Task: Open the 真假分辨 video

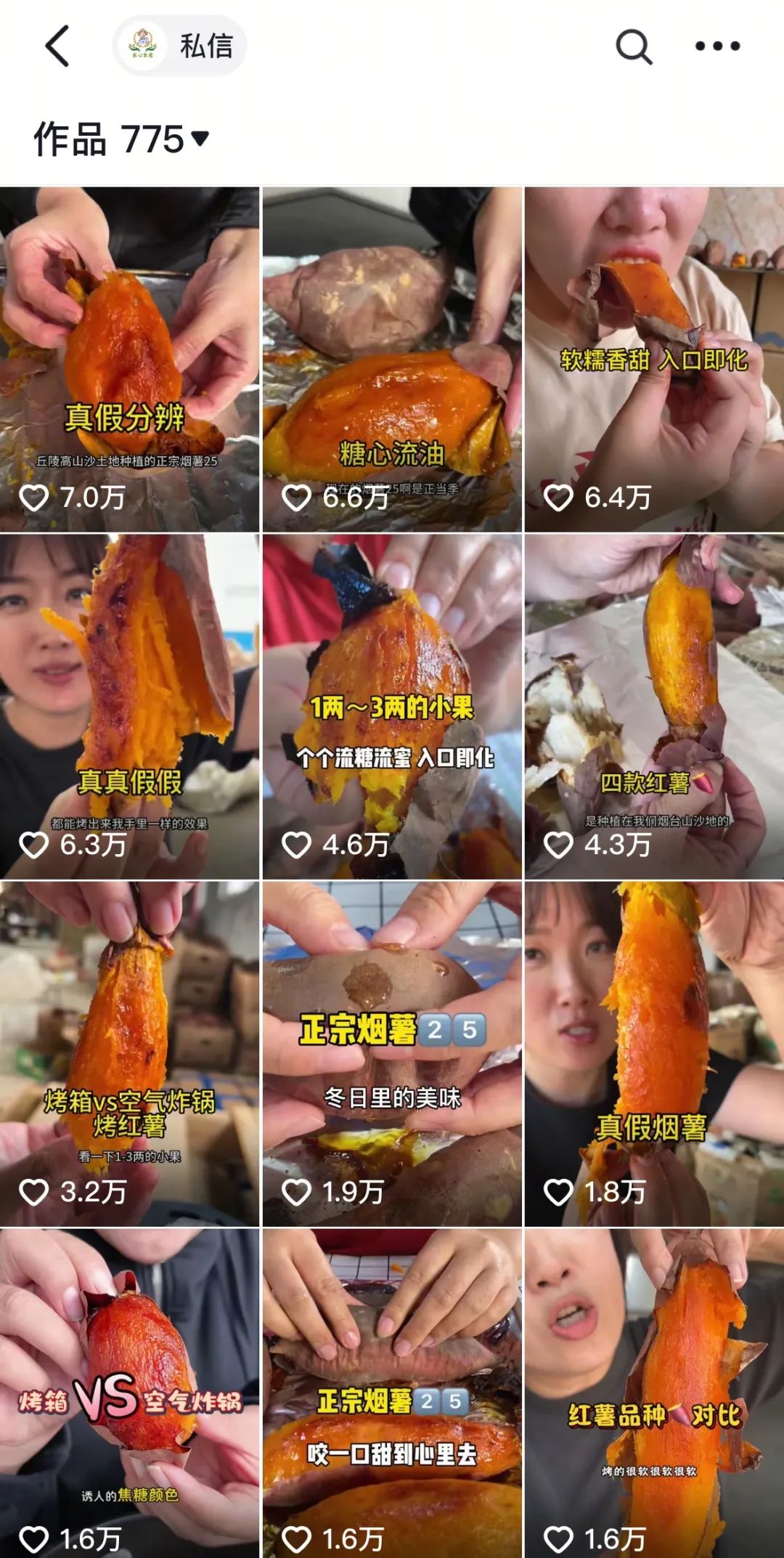Action: (129, 360)
